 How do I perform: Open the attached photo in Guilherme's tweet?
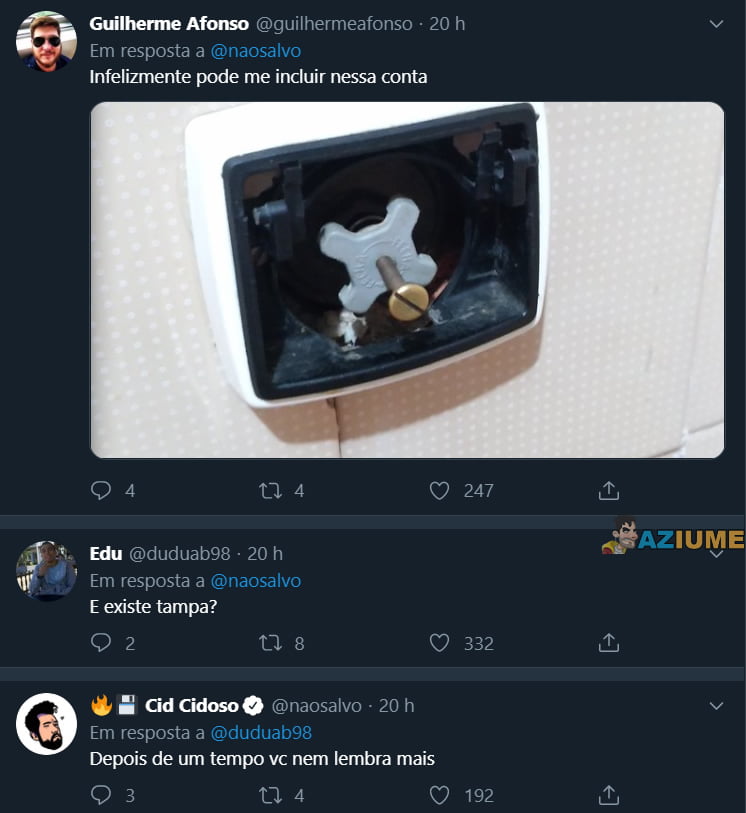tap(407, 280)
